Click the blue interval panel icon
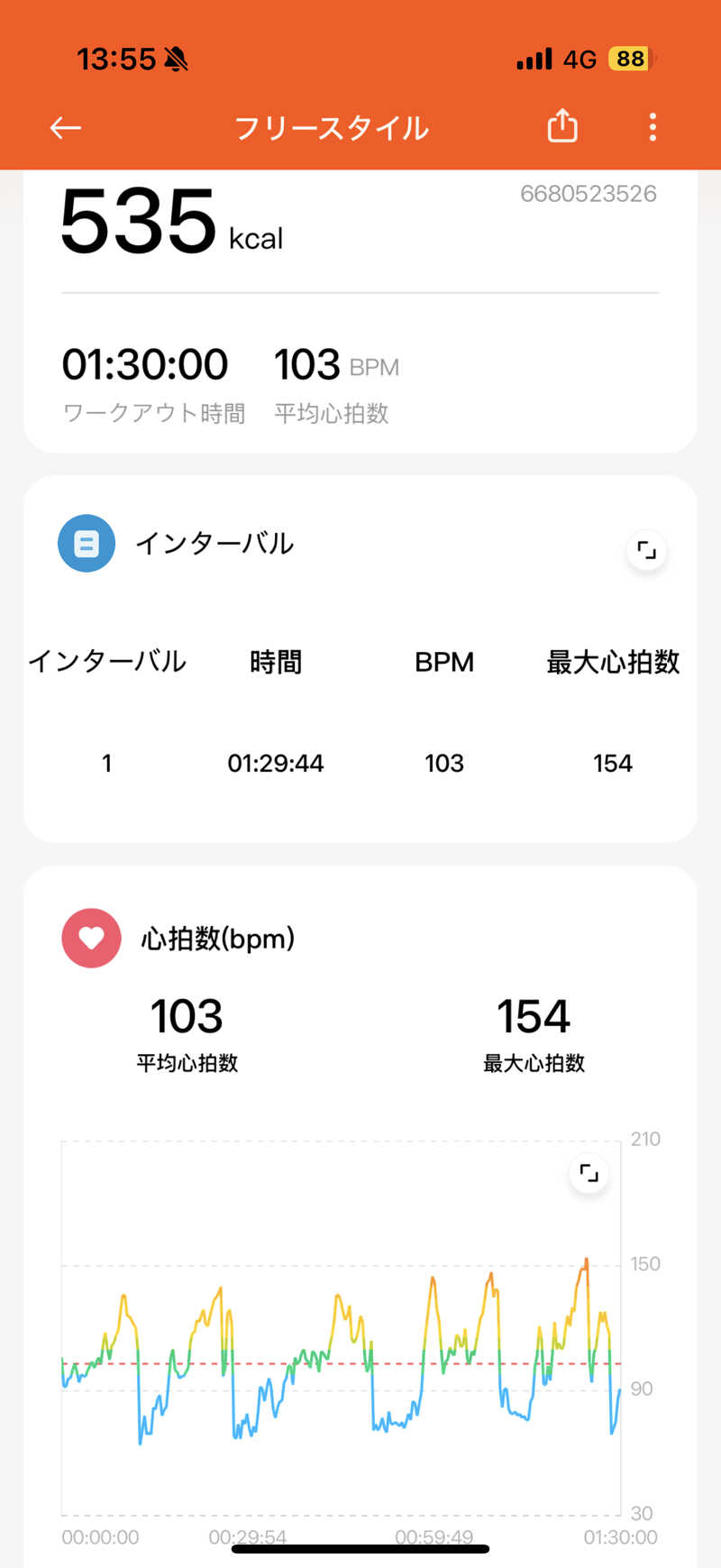721x1568 pixels. [x=87, y=544]
